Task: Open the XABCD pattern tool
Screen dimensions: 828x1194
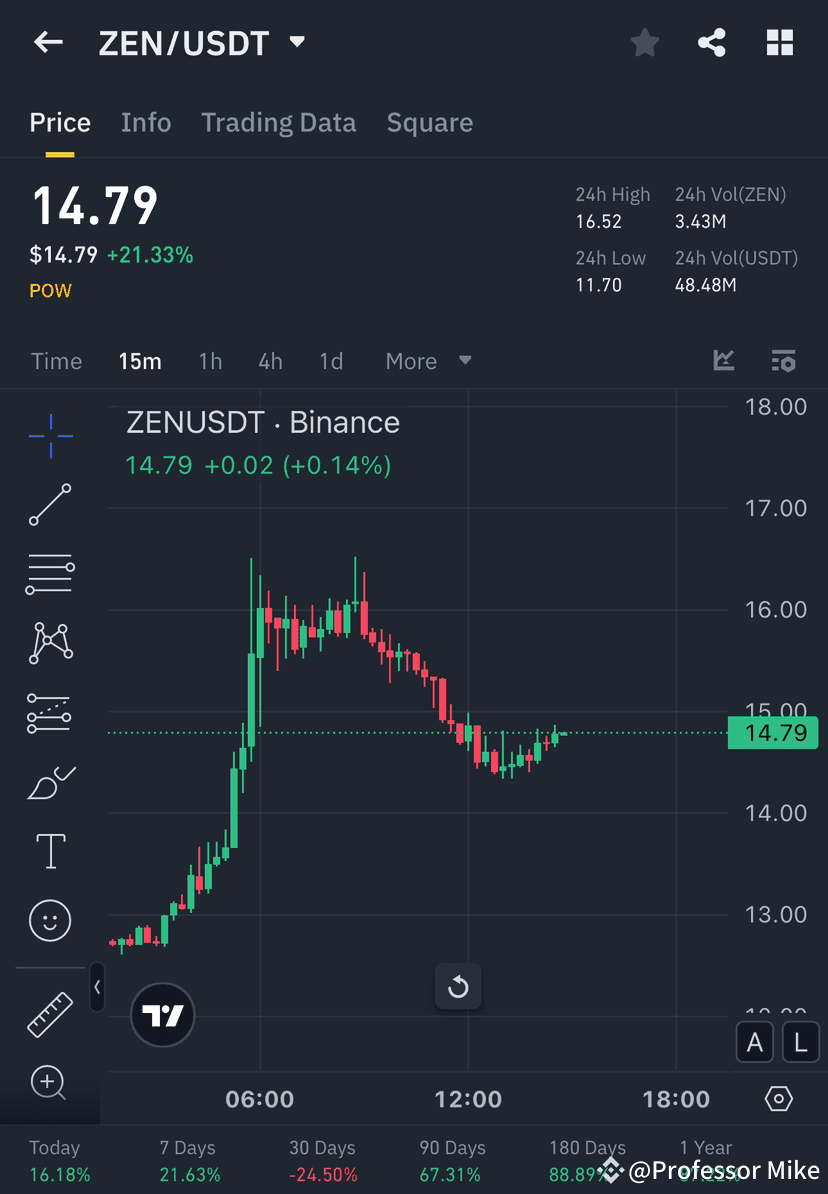Action: (x=50, y=643)
